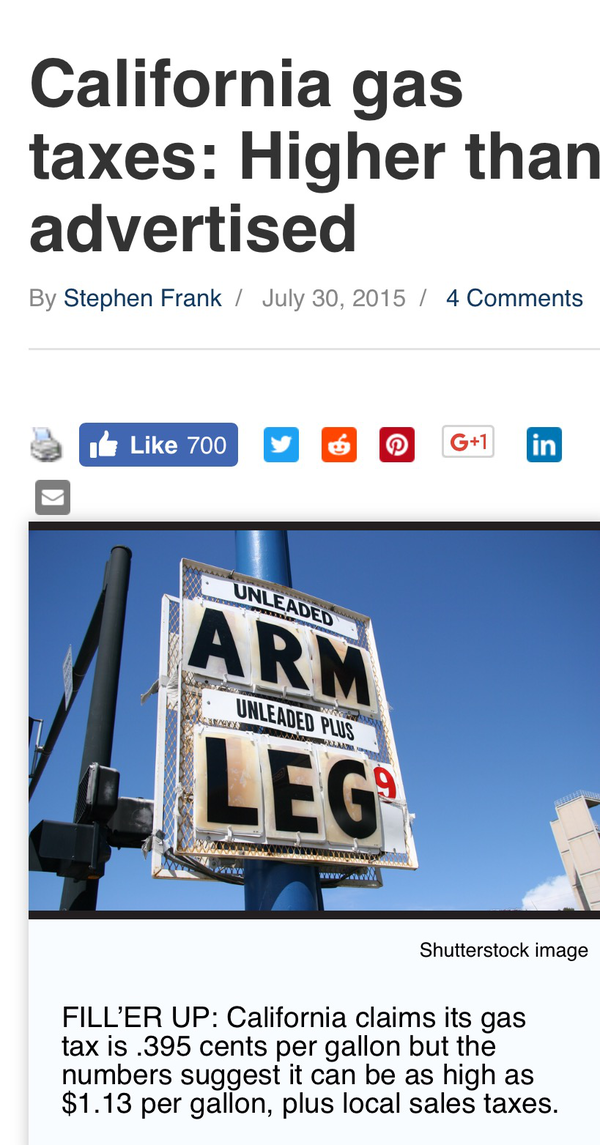600x1145 pixels.
Task: Print this article
Action: coord(46,445)
